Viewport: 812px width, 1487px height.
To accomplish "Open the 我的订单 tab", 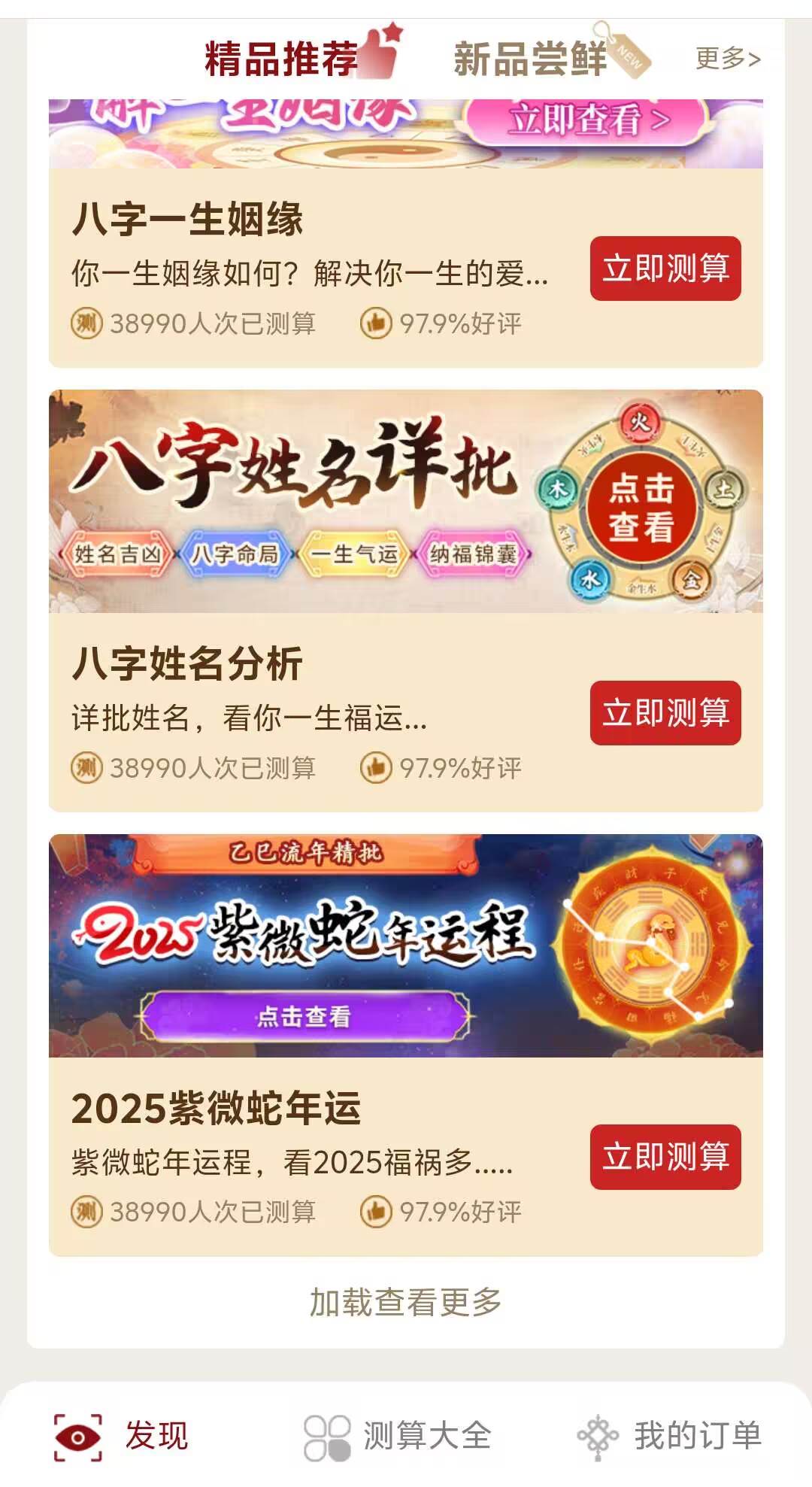I will tap(669, 1436).
